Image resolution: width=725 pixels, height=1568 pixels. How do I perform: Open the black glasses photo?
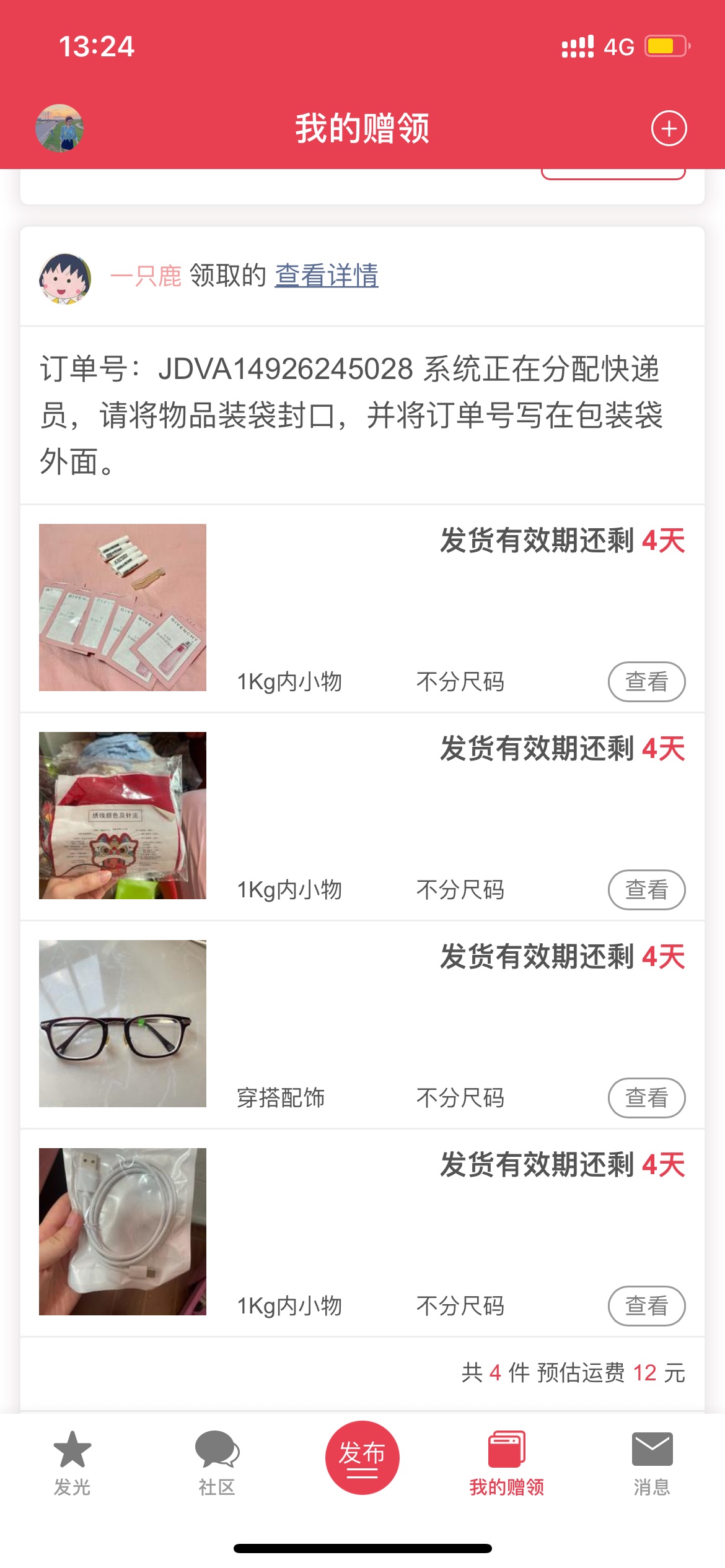pyautogui.click(x=123, y=1024)
